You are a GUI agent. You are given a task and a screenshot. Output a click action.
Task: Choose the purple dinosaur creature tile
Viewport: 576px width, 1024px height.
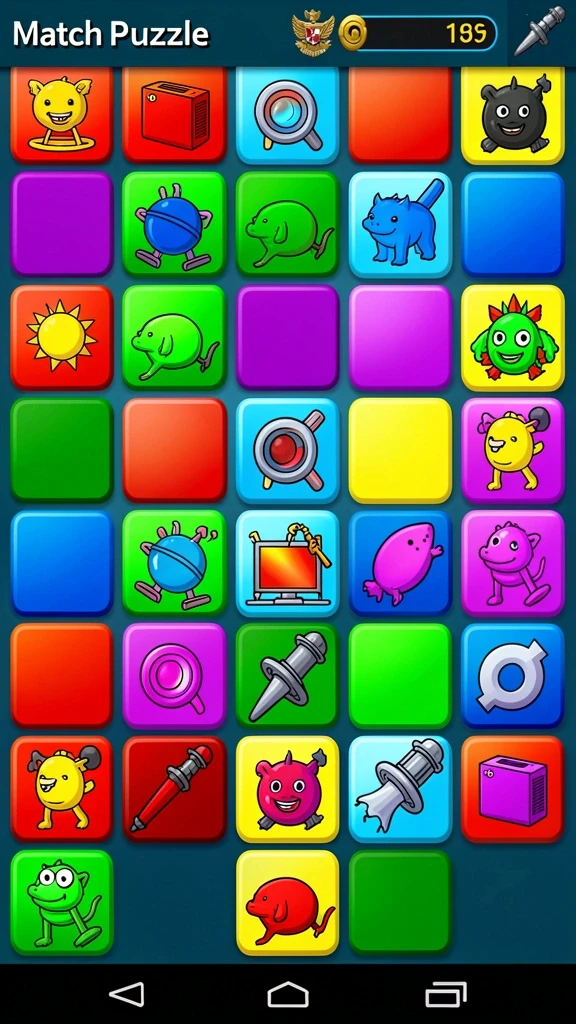pos(513,563)
